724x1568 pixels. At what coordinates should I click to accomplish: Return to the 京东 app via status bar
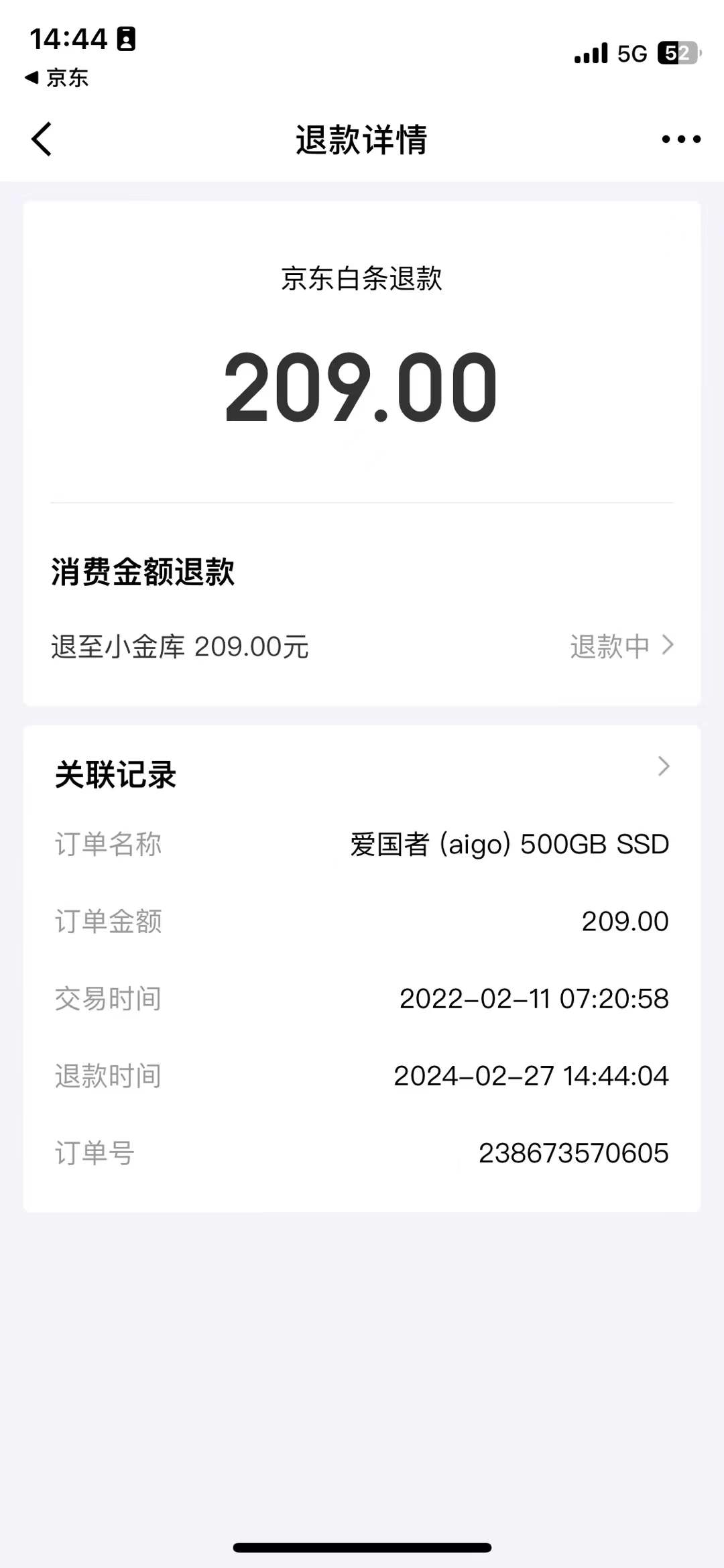[56, 78]
